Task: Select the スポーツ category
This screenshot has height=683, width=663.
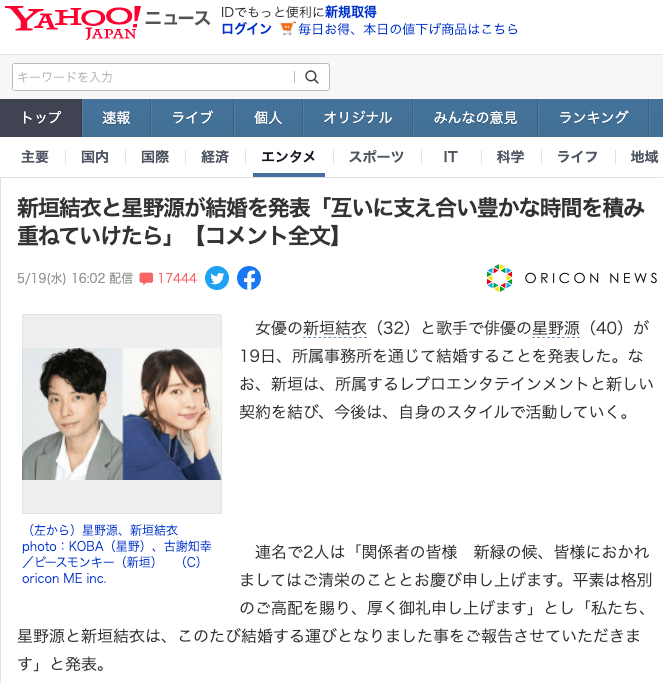Action: [x=376, y=157]
